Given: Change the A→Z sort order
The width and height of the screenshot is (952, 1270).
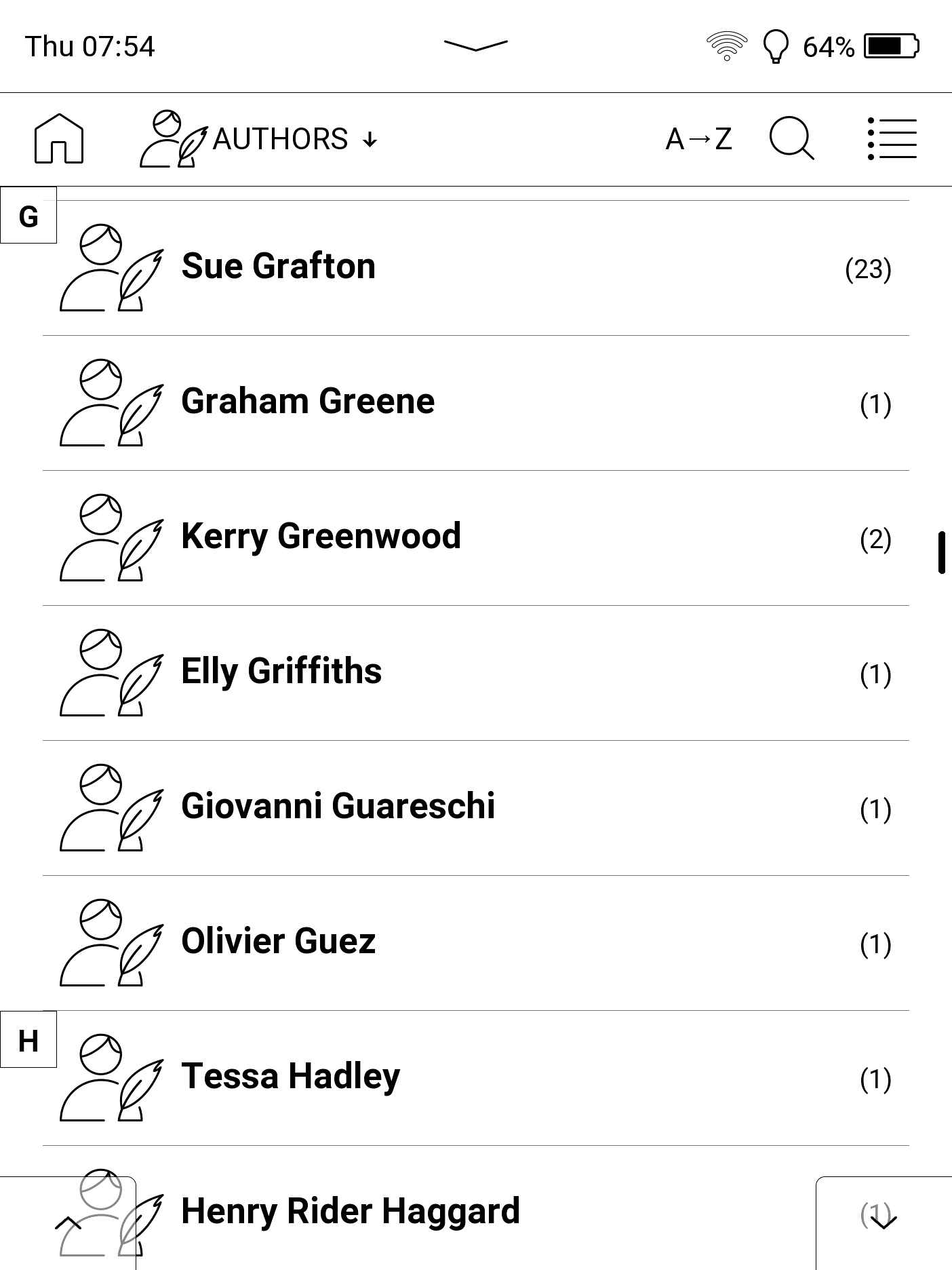Looking at the screenshot, I should tap(698, 140).
